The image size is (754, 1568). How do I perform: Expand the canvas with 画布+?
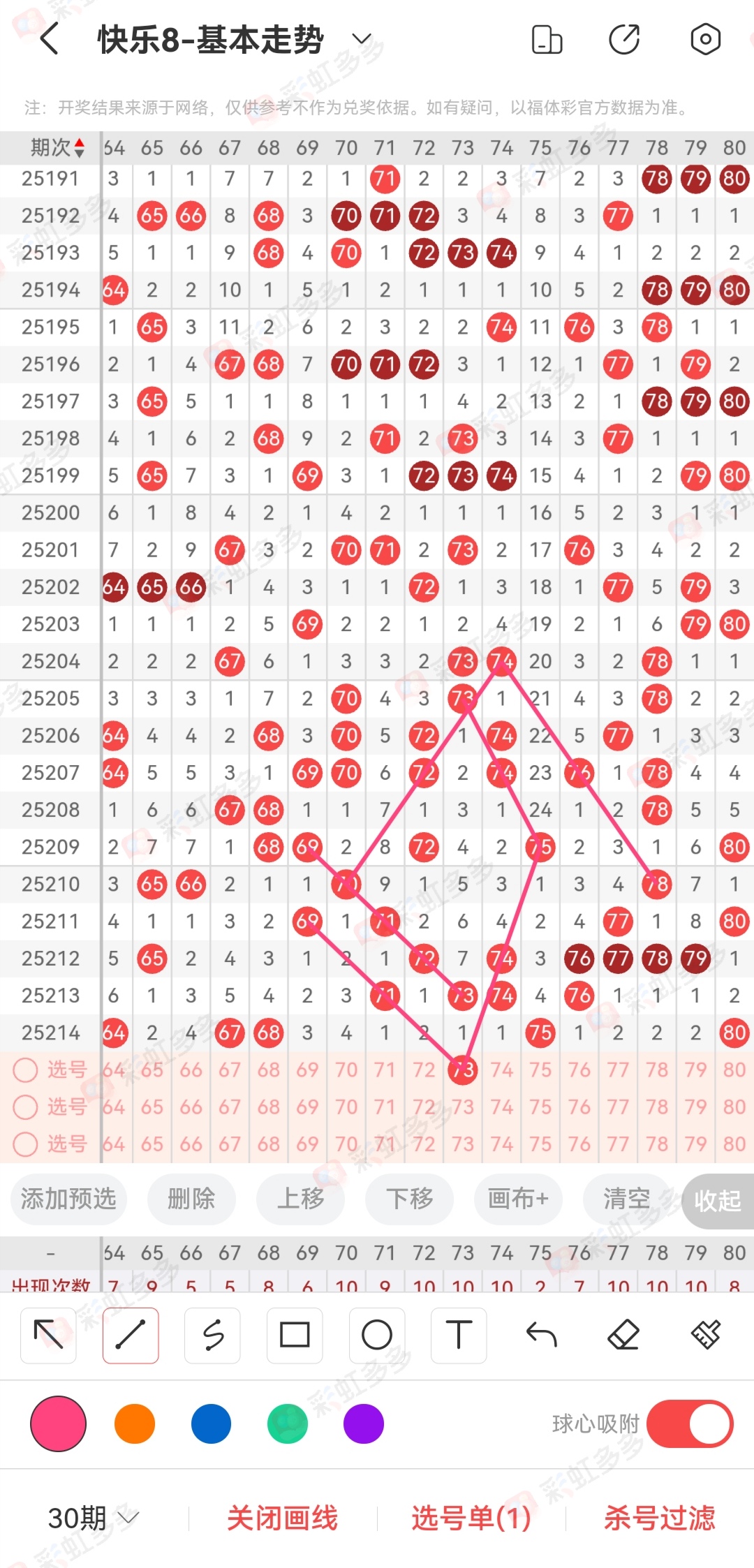pyautogui.click(x=518, y=1199)
